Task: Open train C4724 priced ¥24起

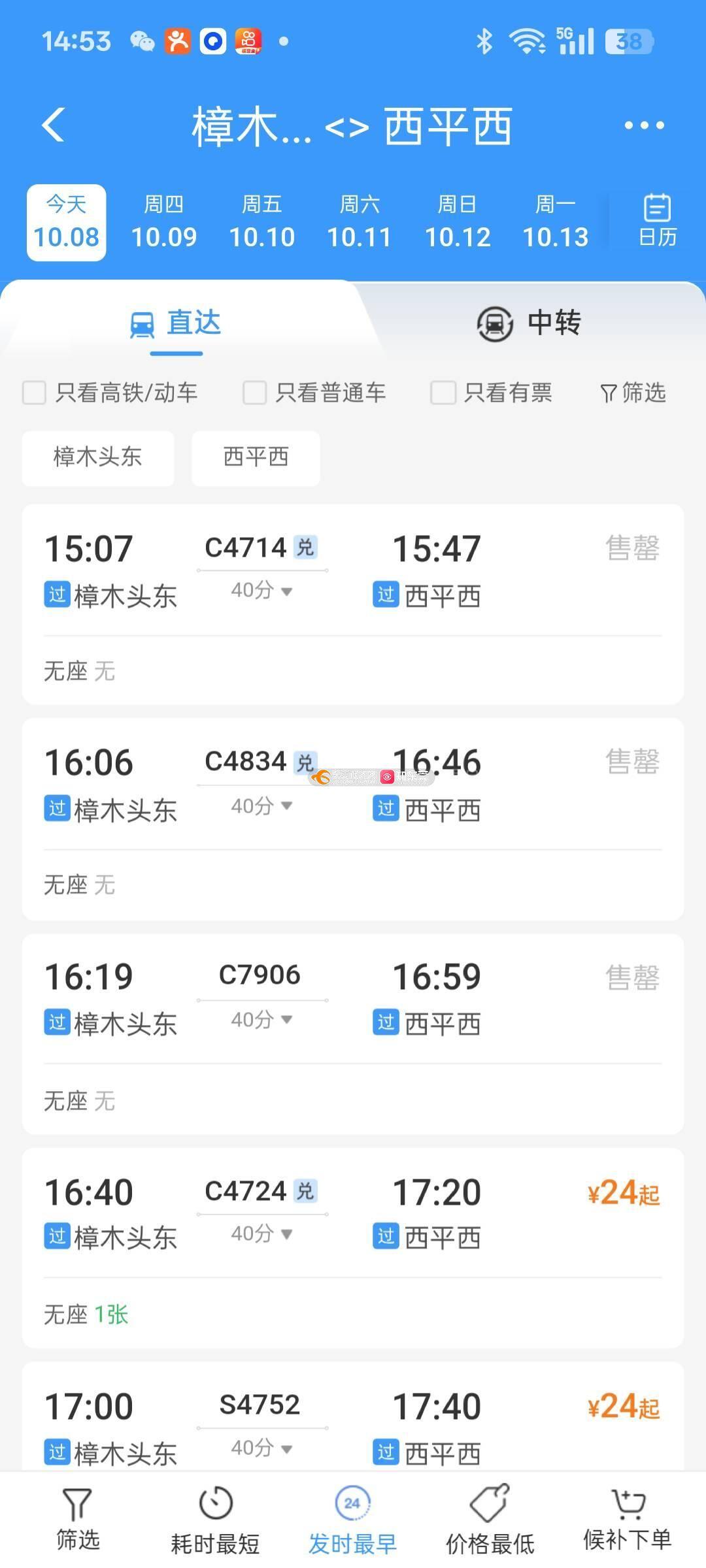Action: (x=353, y=1217)
